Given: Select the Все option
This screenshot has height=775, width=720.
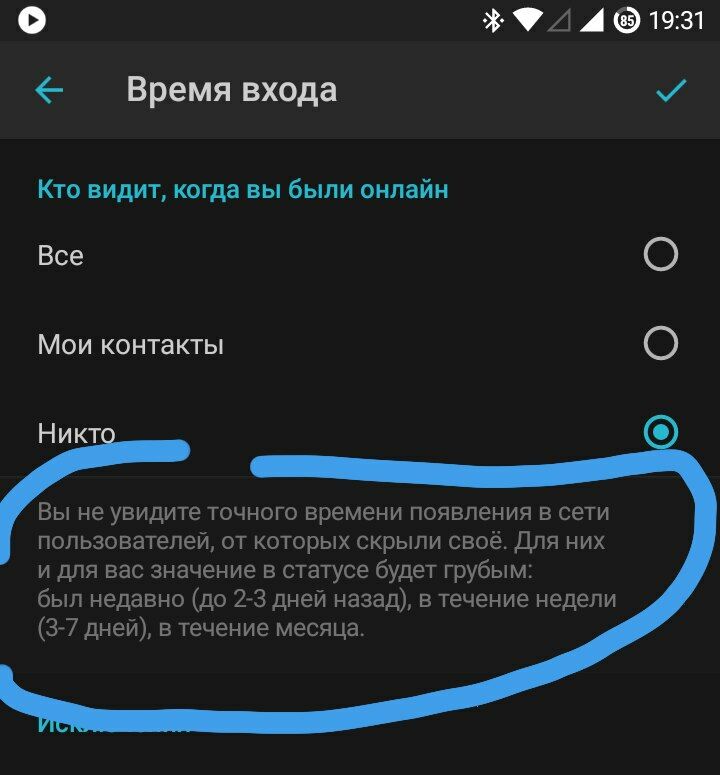Looking at the screenshot, I should click(660, 255).
